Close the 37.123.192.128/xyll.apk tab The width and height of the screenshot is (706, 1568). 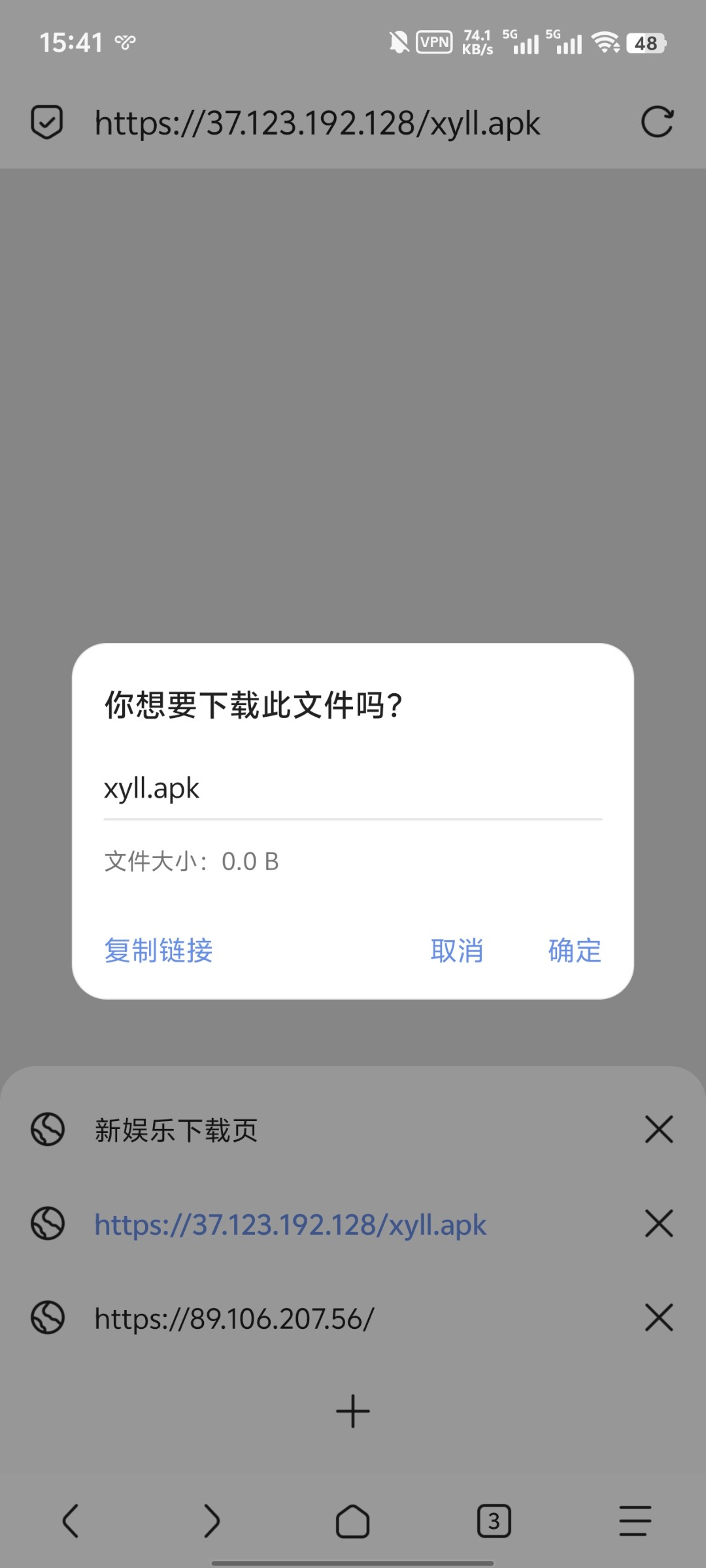click(659, 1224)
